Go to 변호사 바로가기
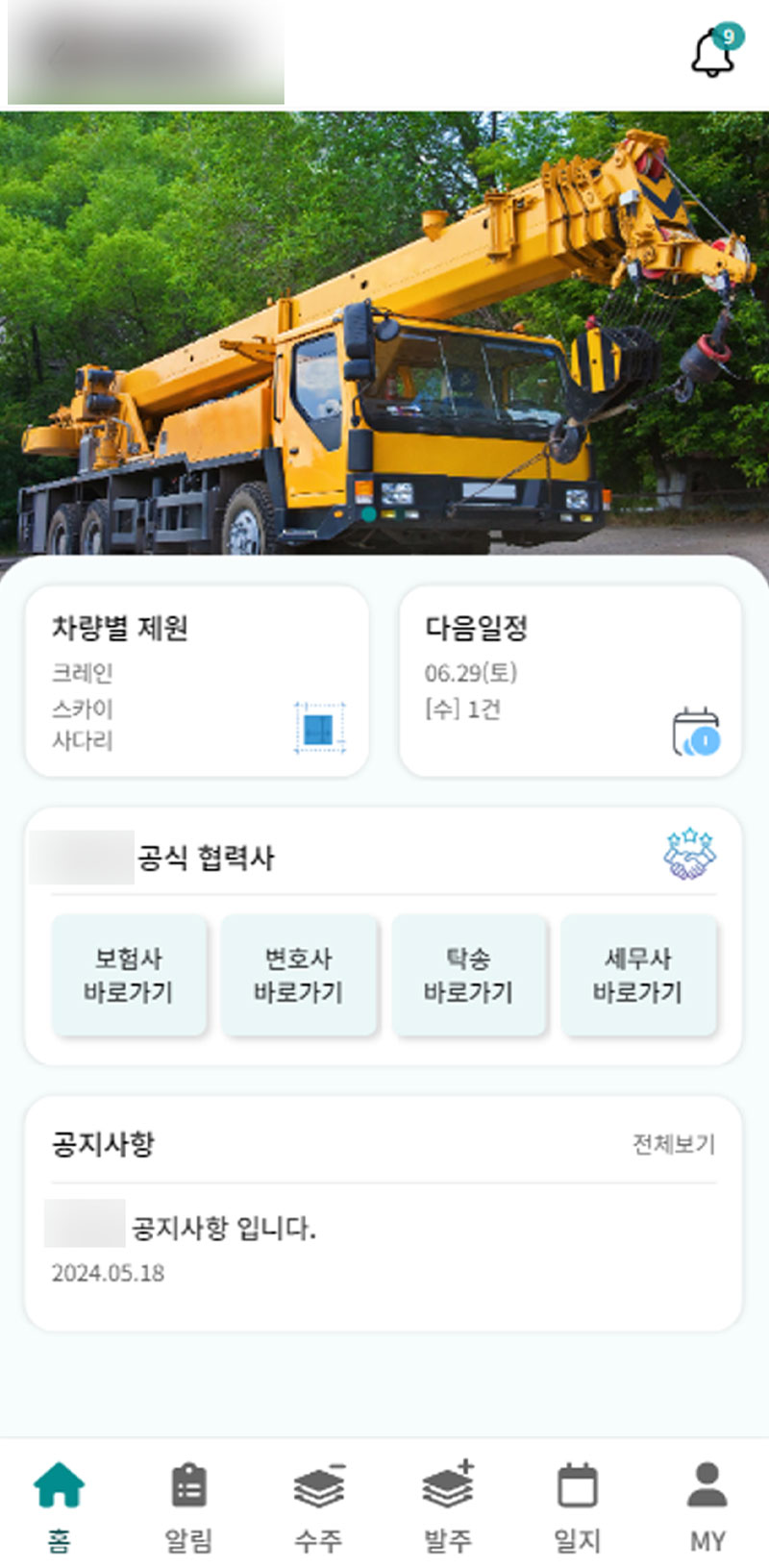Screen dimensions: 769x1568 point(299,975)
